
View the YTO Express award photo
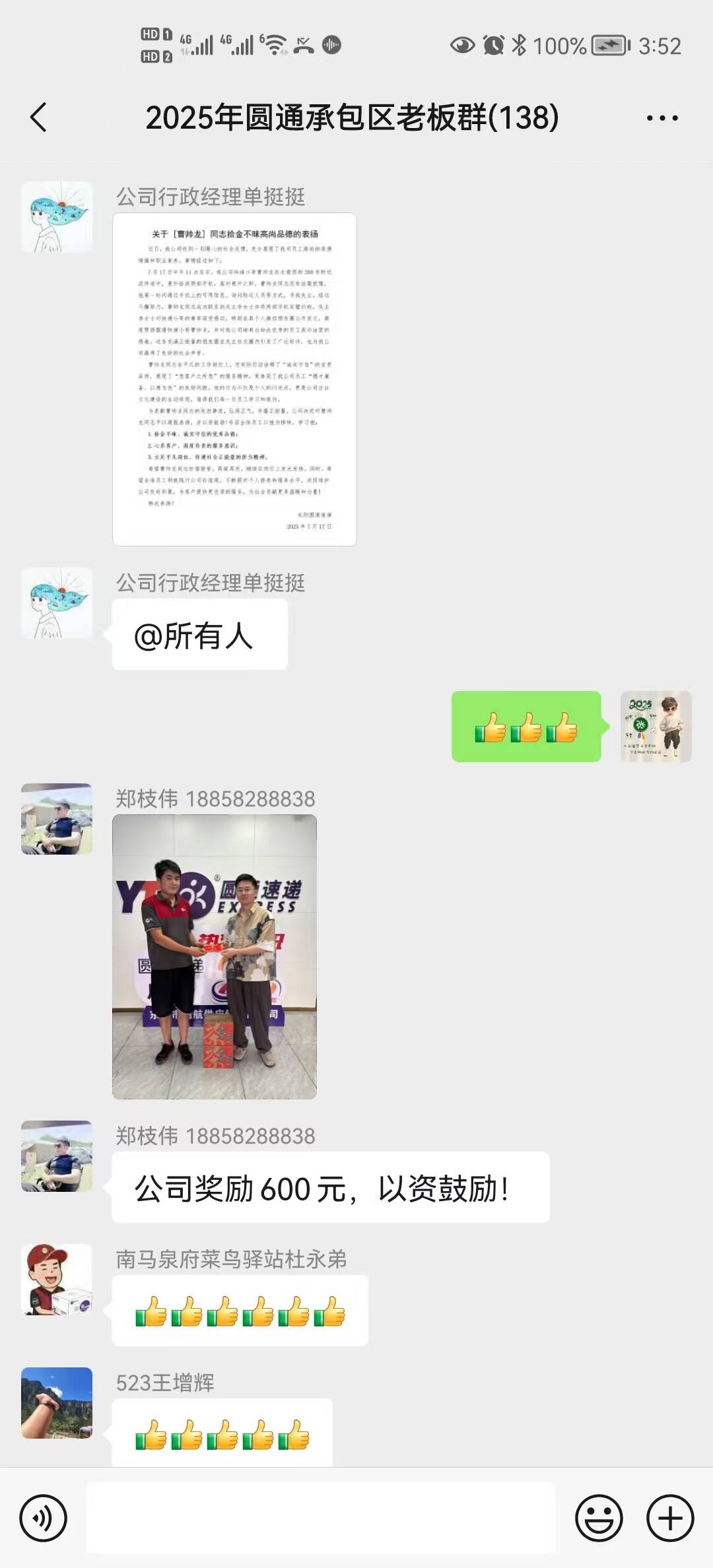pos(214,956)
